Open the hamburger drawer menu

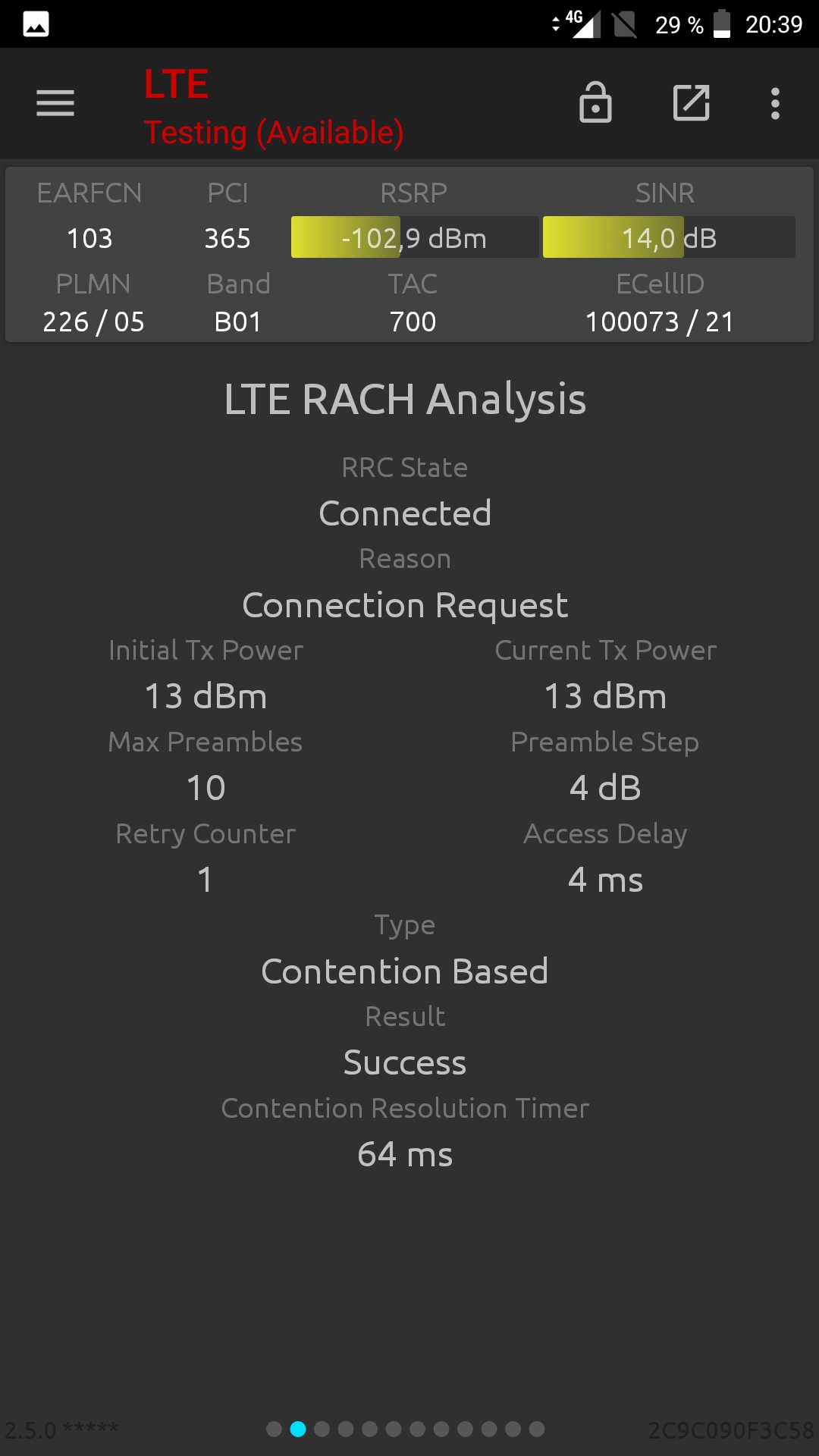(x=55, y=103)
